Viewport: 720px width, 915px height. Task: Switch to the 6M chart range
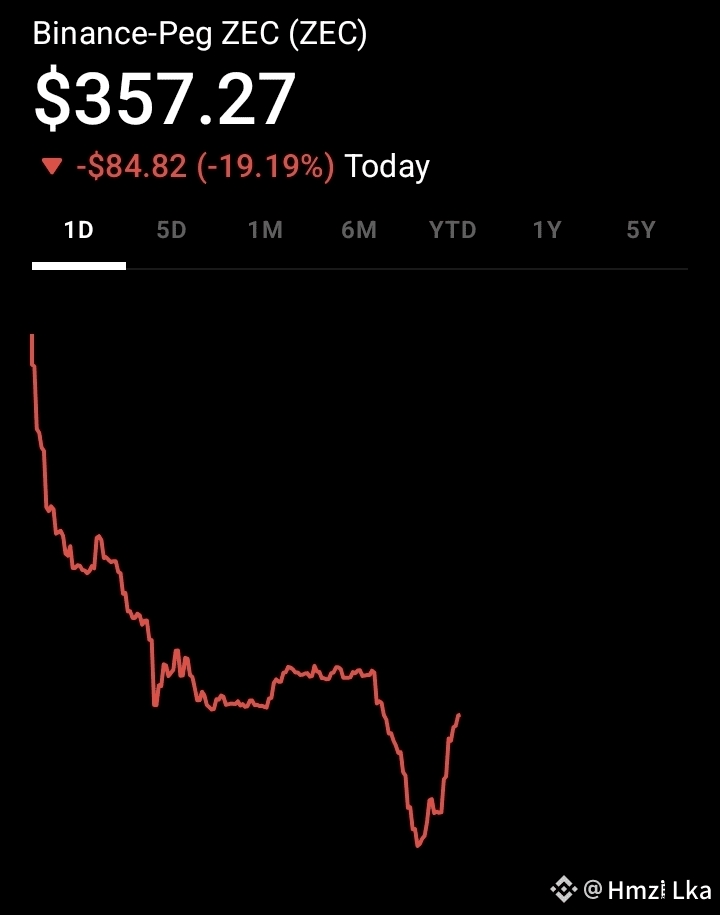click(x=359, y=231)
